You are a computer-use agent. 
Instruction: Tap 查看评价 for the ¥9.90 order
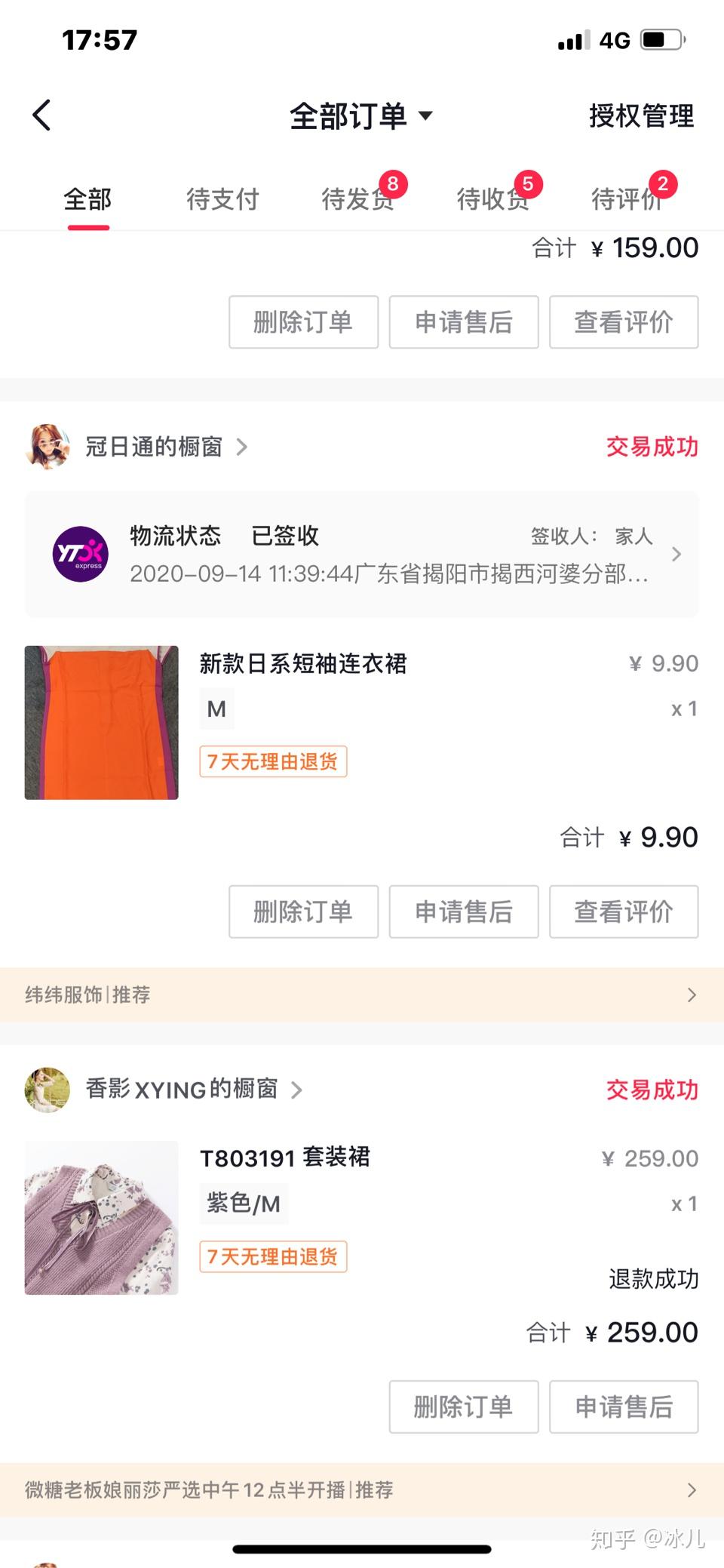coord(624,912)
